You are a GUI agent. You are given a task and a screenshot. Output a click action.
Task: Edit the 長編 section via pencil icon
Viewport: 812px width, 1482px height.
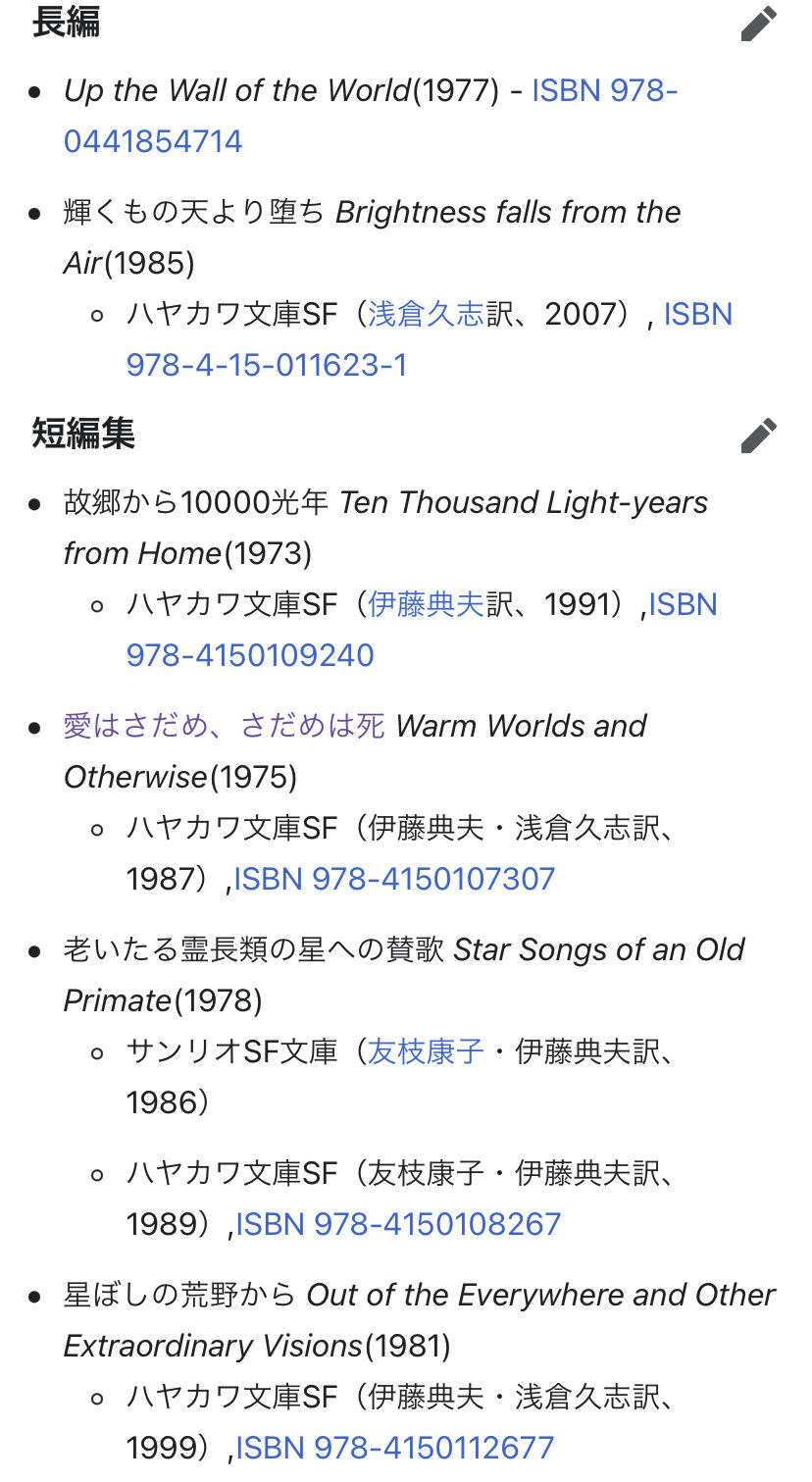758,24
